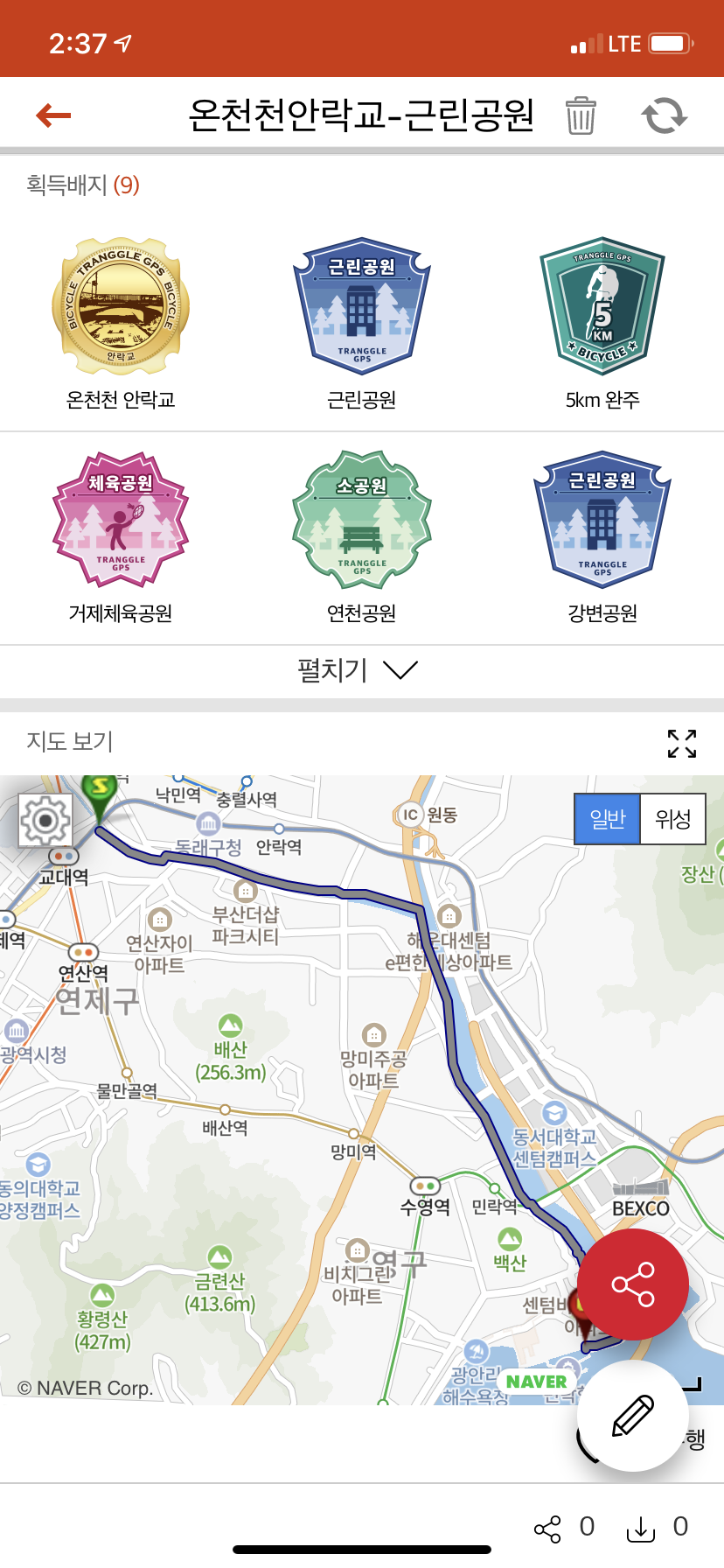Tap the red share floating button

(x=633, y=1284)
